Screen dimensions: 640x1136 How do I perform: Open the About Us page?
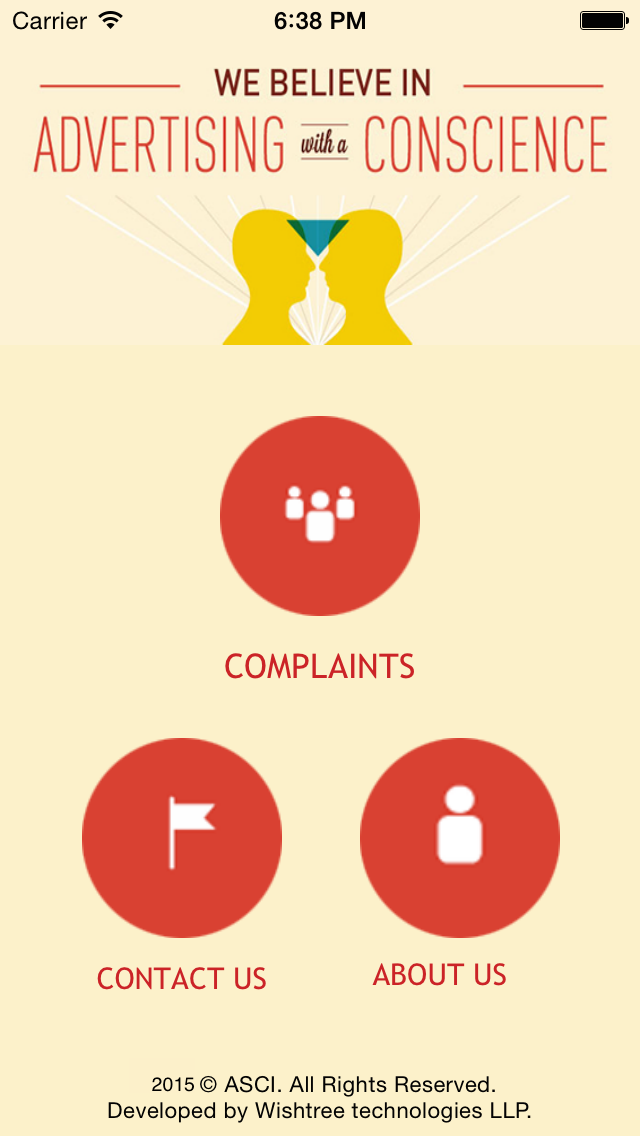(x=460, y=838)
